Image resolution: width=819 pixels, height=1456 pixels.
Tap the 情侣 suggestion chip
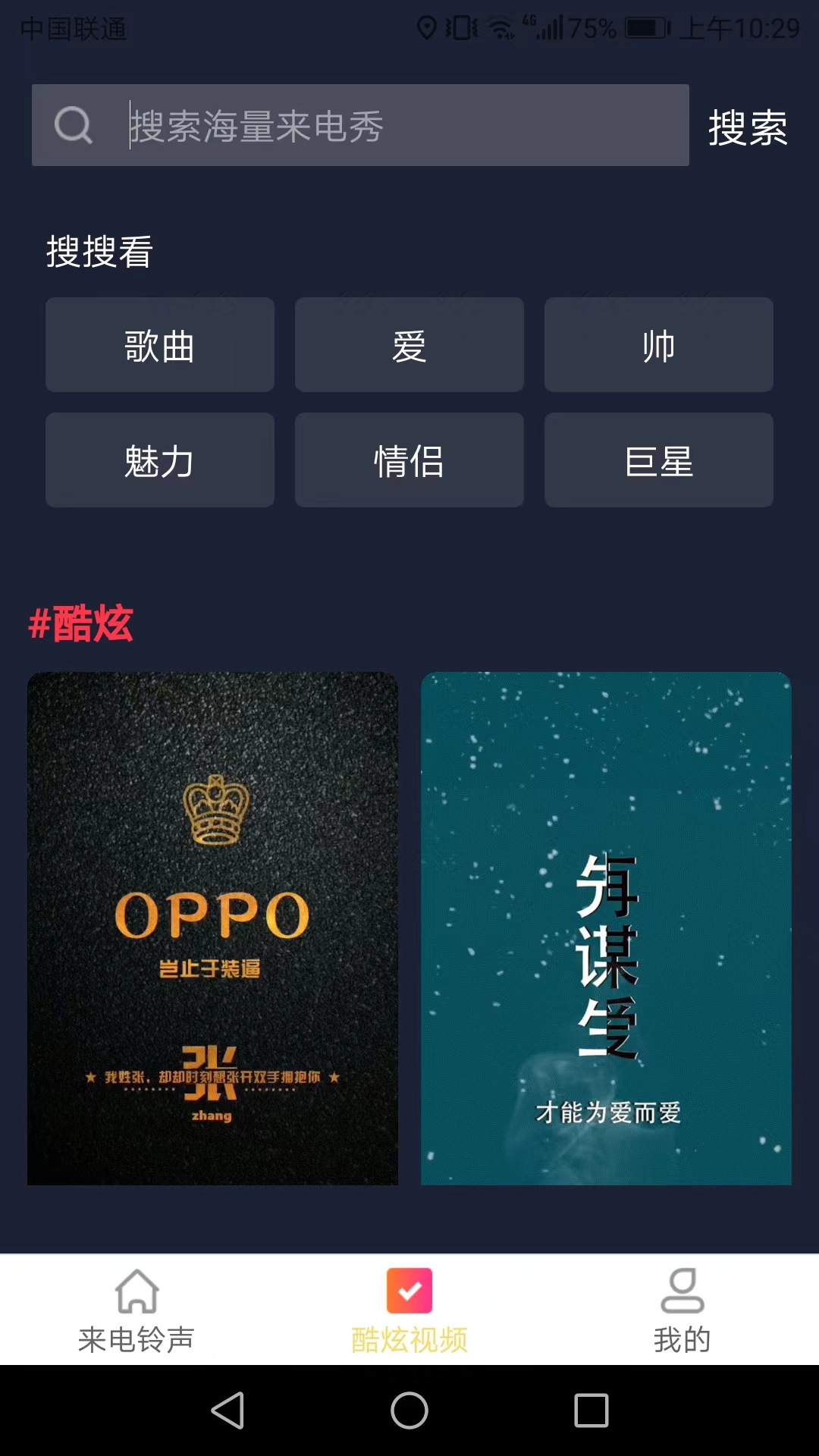pyautogui.click(x=409, y=460)
